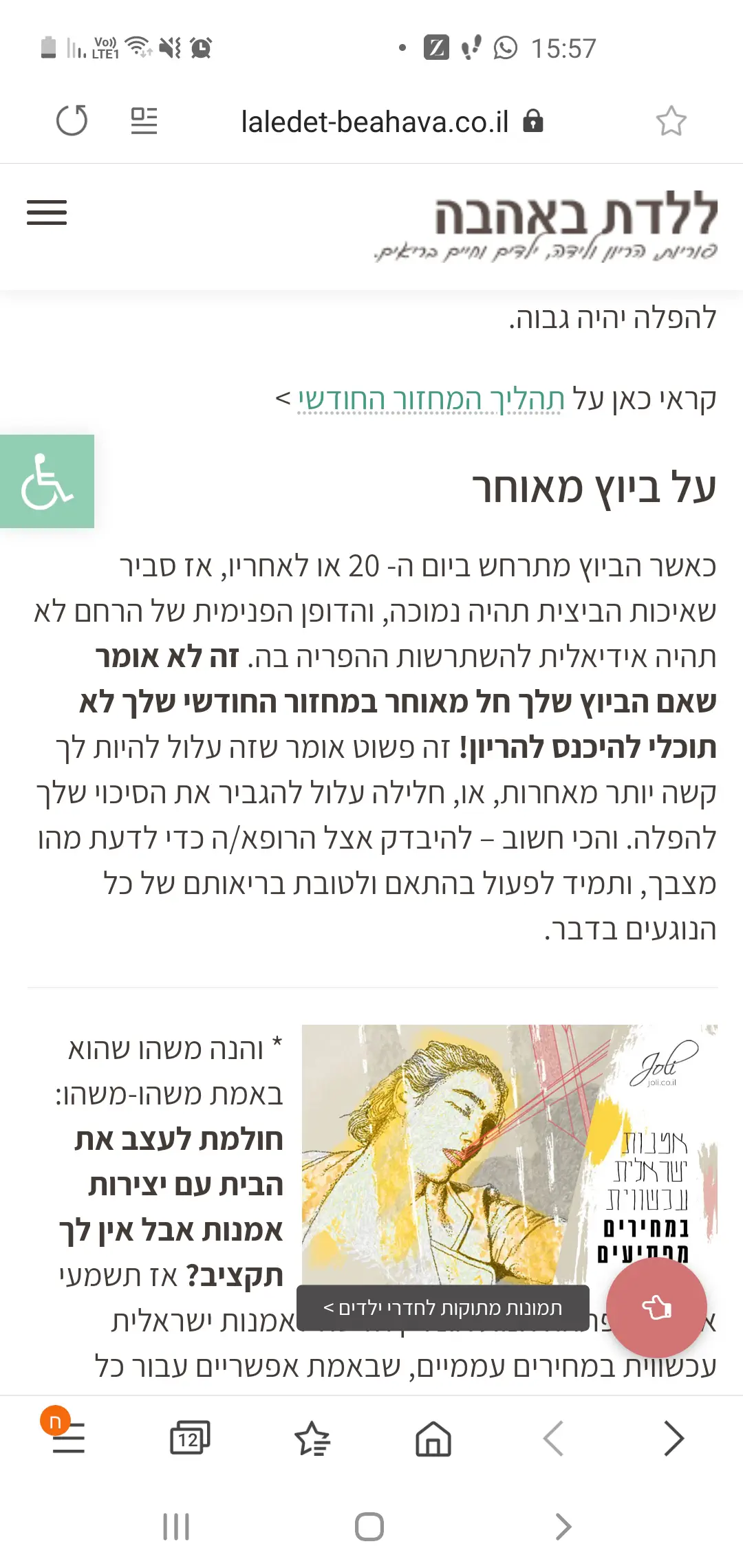743x1568 pixels.
Task: Go forward with the right-pointing toolbar arrow
Action: coord(674,1438)
